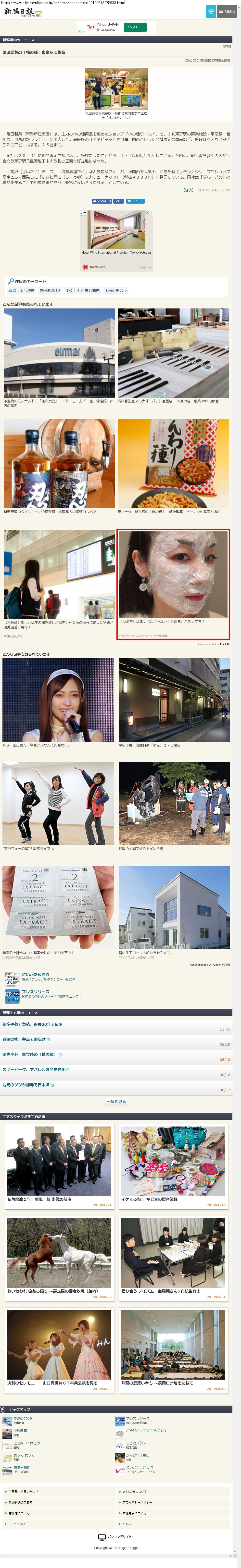Open the elmar building article thumbnail
Image resolution: width=241 pixels, height=1568 pixels.
(x=59, y=353)
